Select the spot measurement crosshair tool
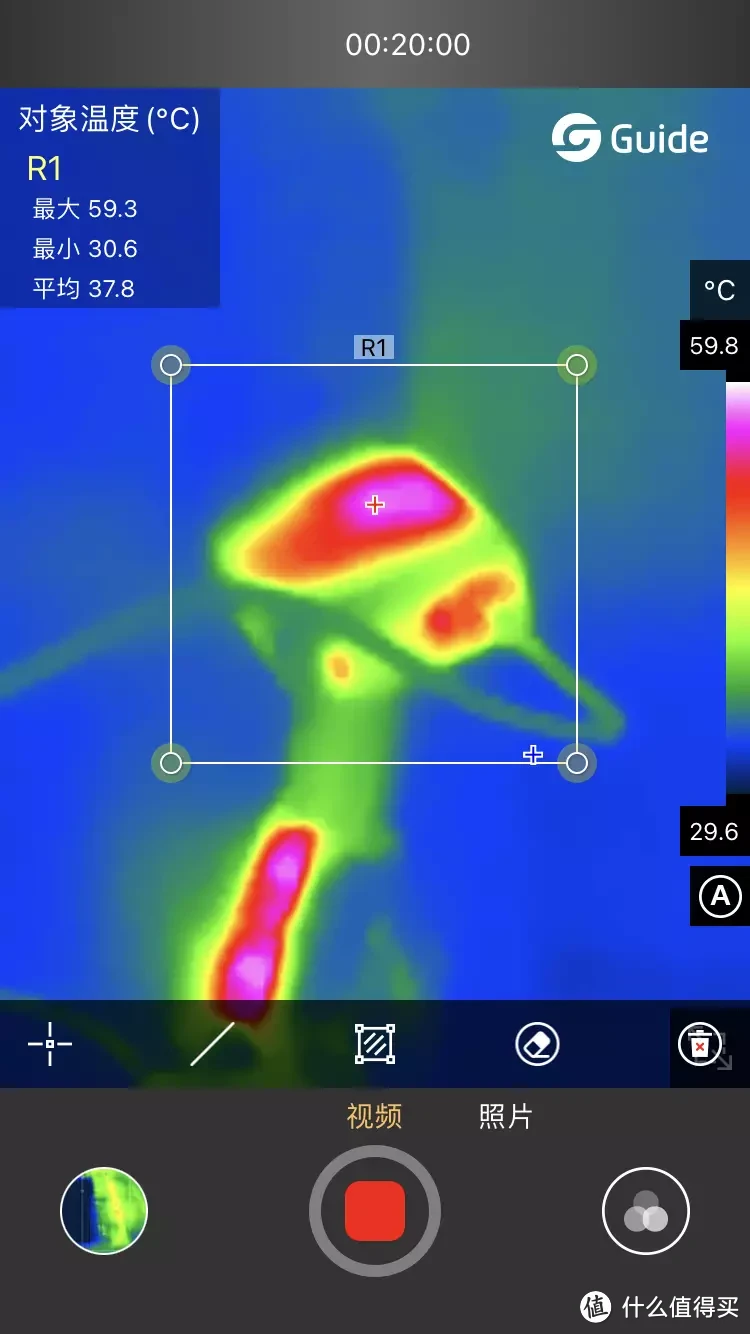Viewport: 750px width, 1334px height. point(49,1044)
